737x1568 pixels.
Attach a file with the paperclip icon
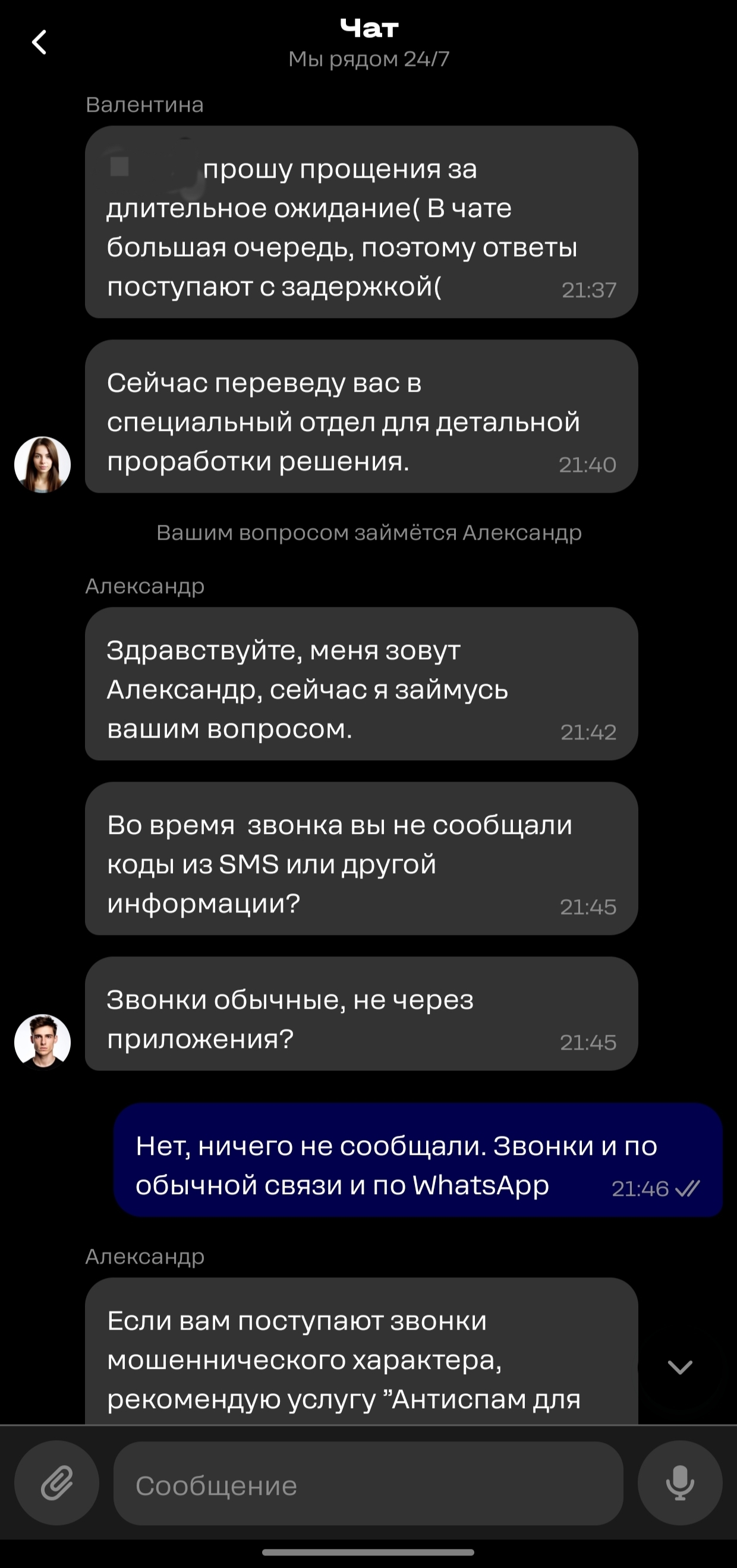tap(56, 1482)
